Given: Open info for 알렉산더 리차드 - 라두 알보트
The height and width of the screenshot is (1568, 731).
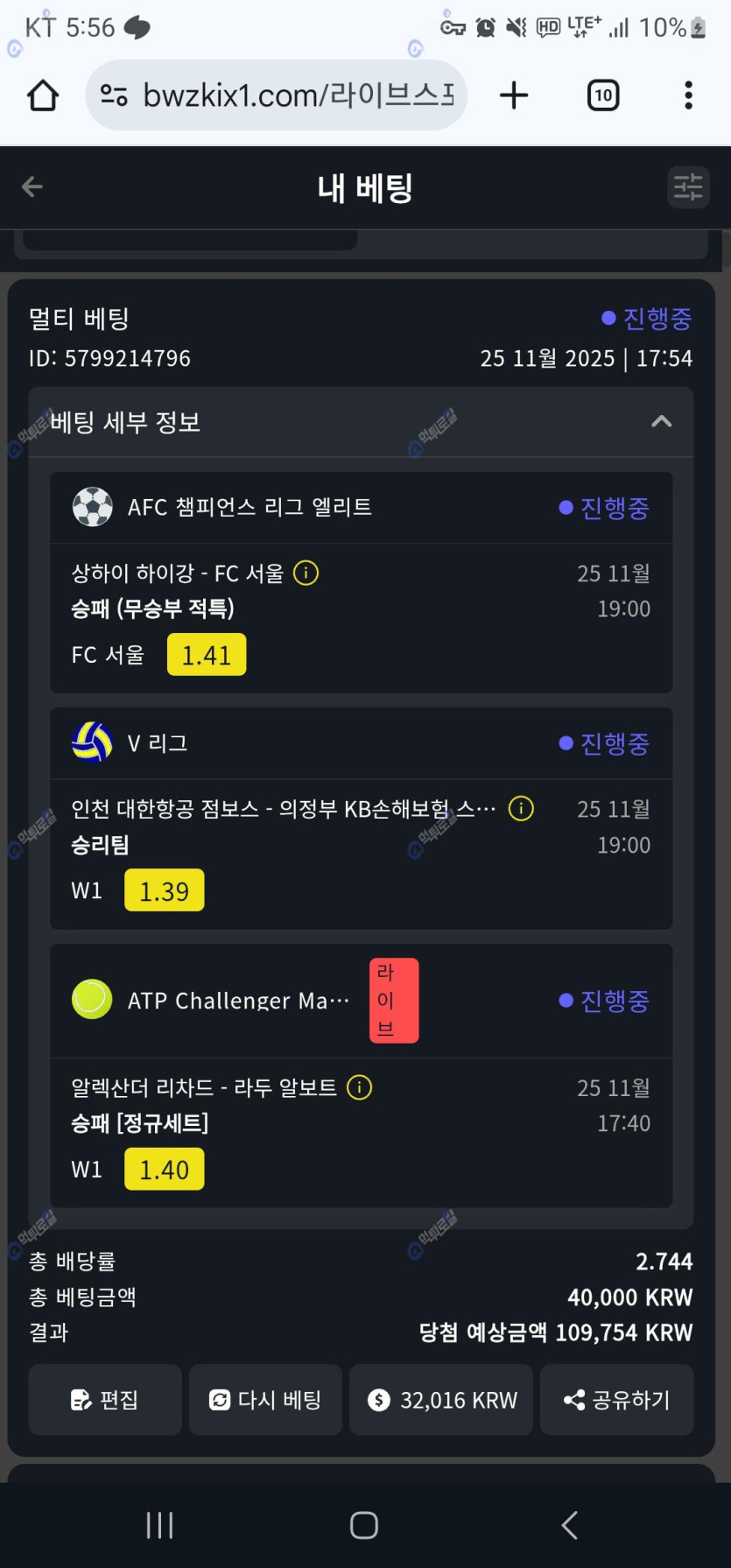Looking at the screenshot, I should point(360,1087).
